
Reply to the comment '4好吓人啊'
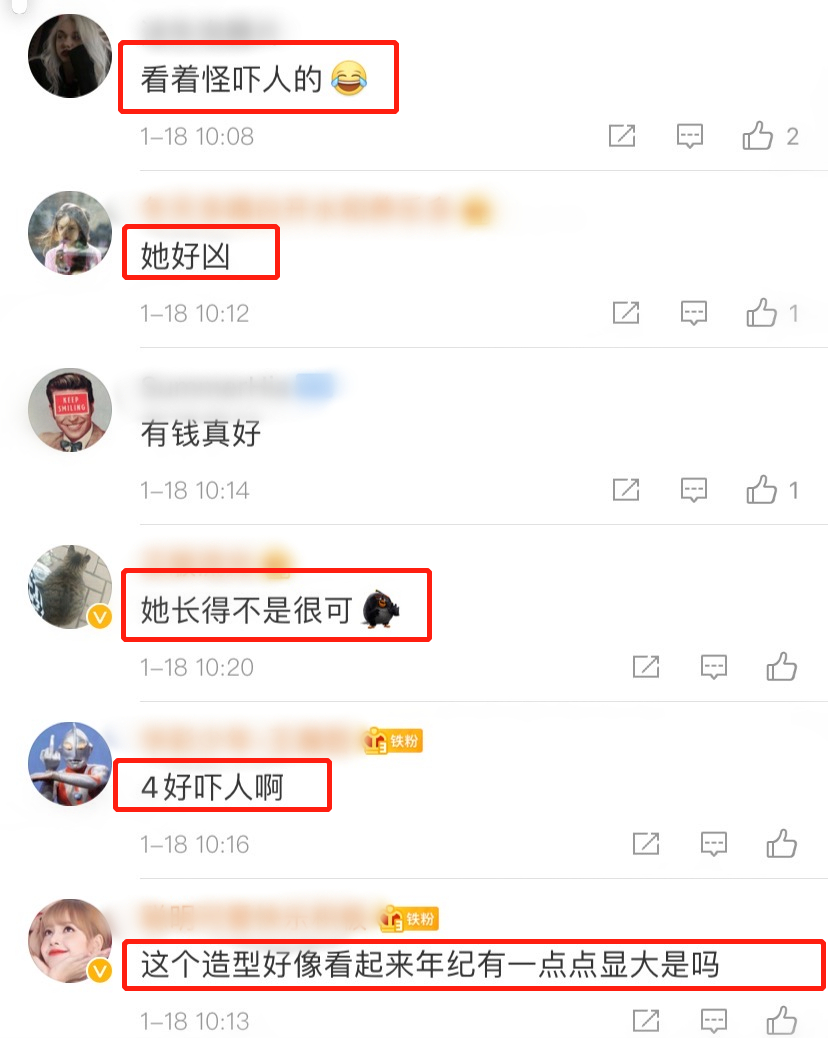click(x=713, y=844)
